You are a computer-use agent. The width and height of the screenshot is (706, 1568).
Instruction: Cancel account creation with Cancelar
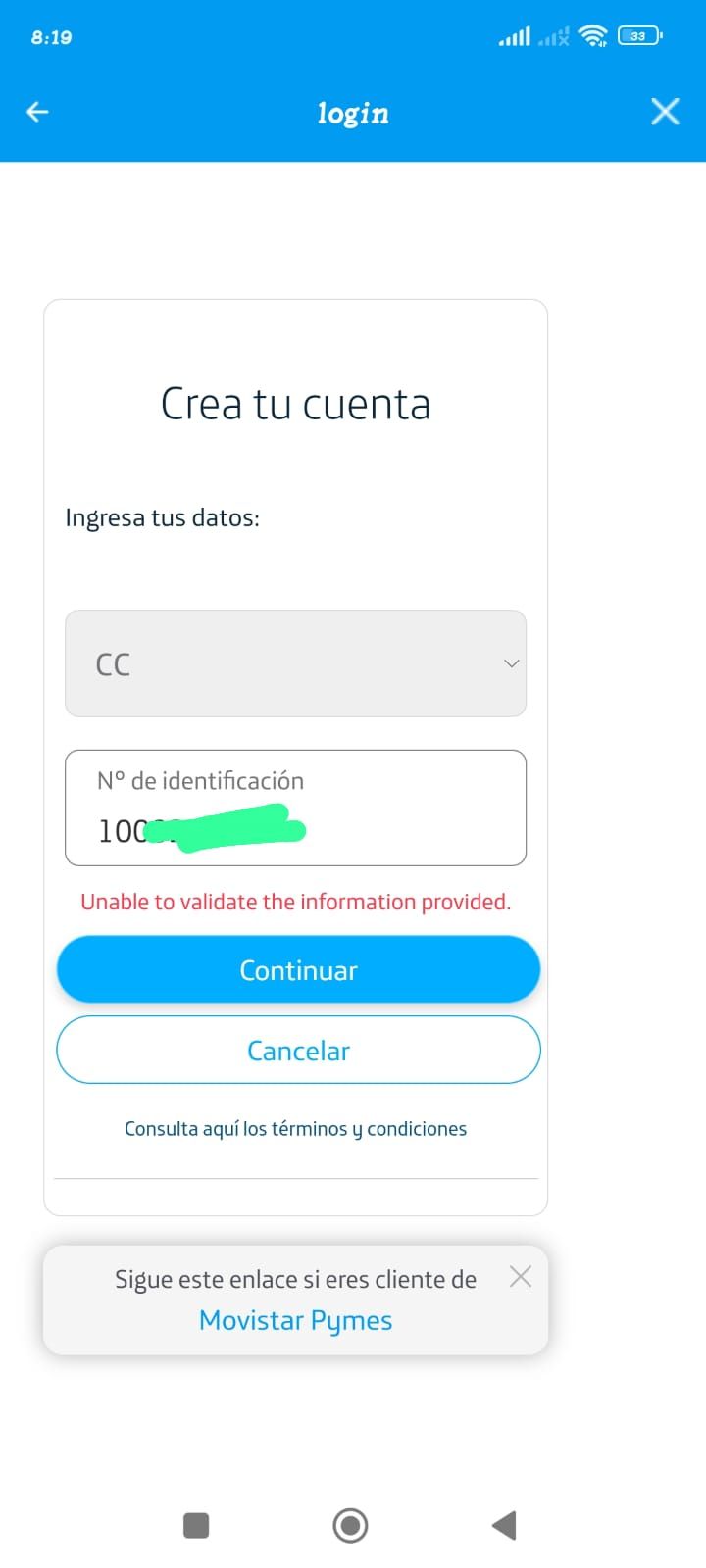point(298,1051)
